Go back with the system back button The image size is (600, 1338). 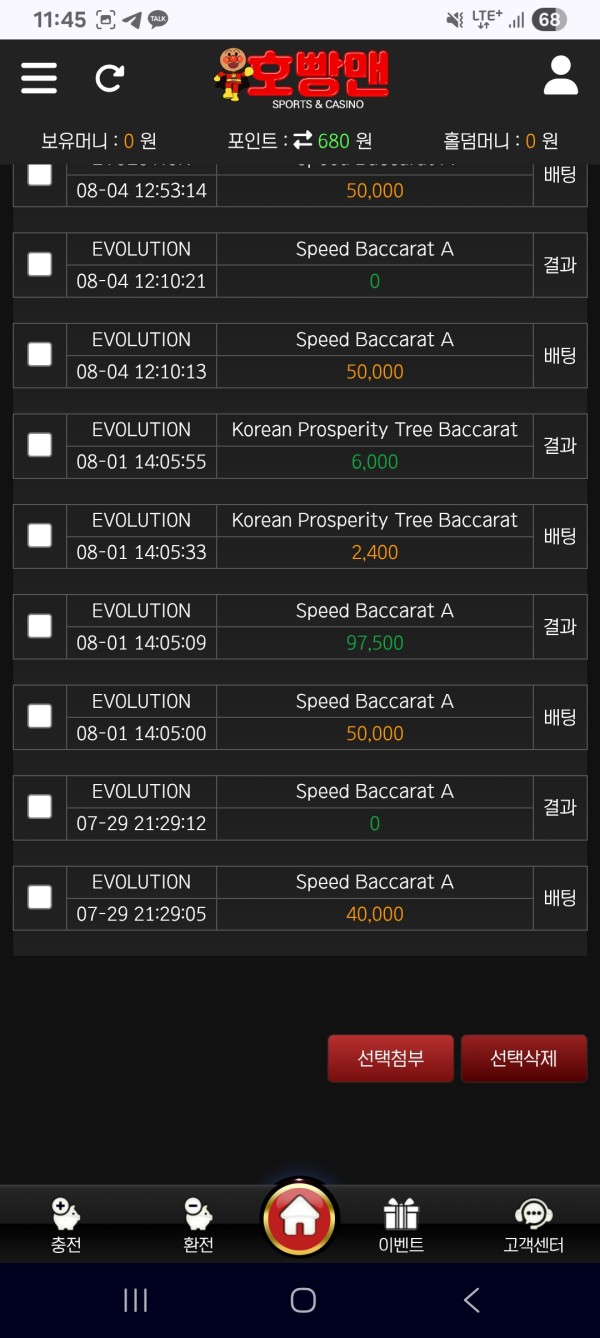tap(472, 1300)
